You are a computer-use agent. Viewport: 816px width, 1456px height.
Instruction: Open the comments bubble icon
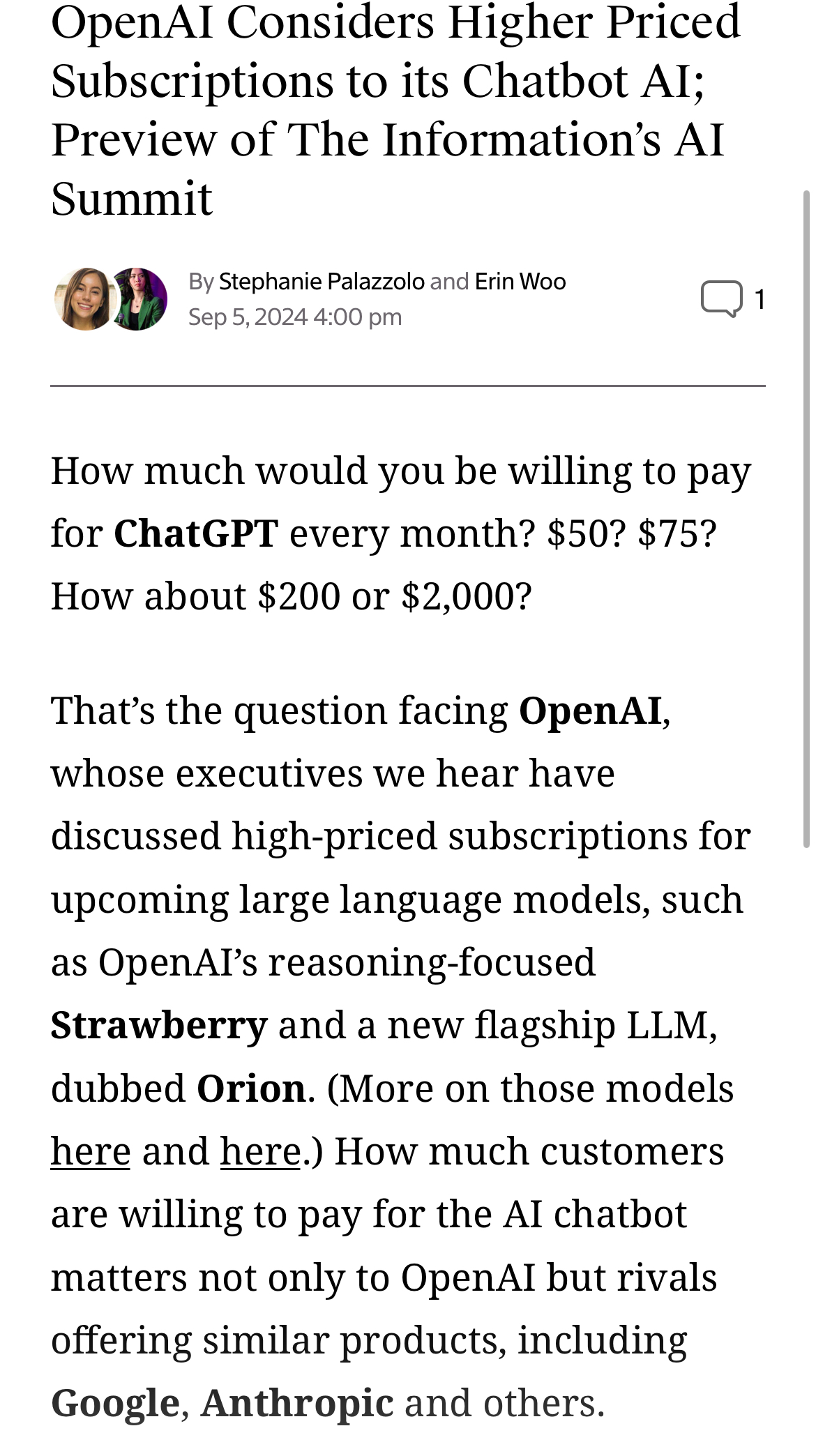pyautogui.click(x=721, y=299)
